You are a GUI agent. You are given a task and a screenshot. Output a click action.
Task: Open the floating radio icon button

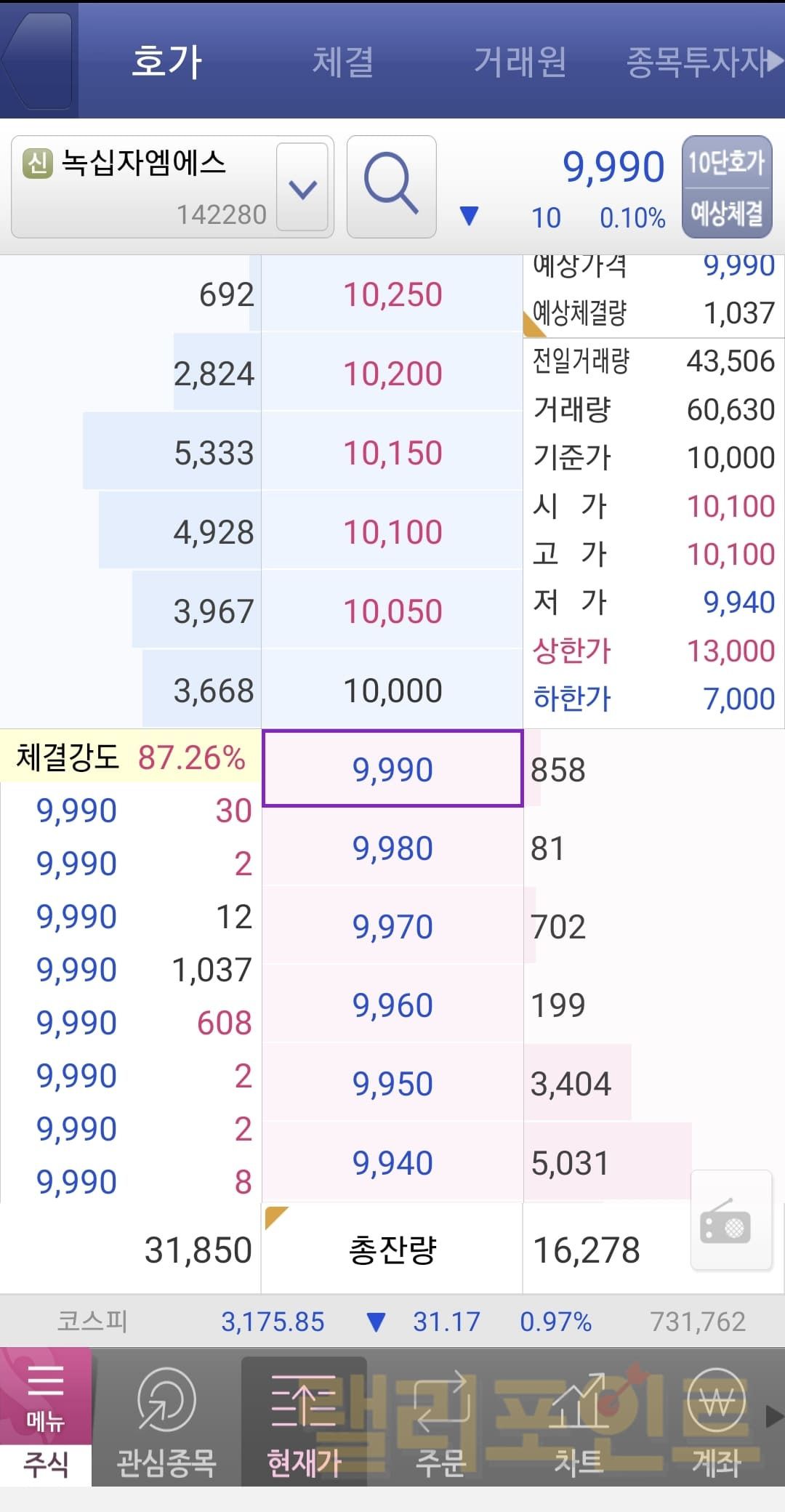click(730, 1221)
